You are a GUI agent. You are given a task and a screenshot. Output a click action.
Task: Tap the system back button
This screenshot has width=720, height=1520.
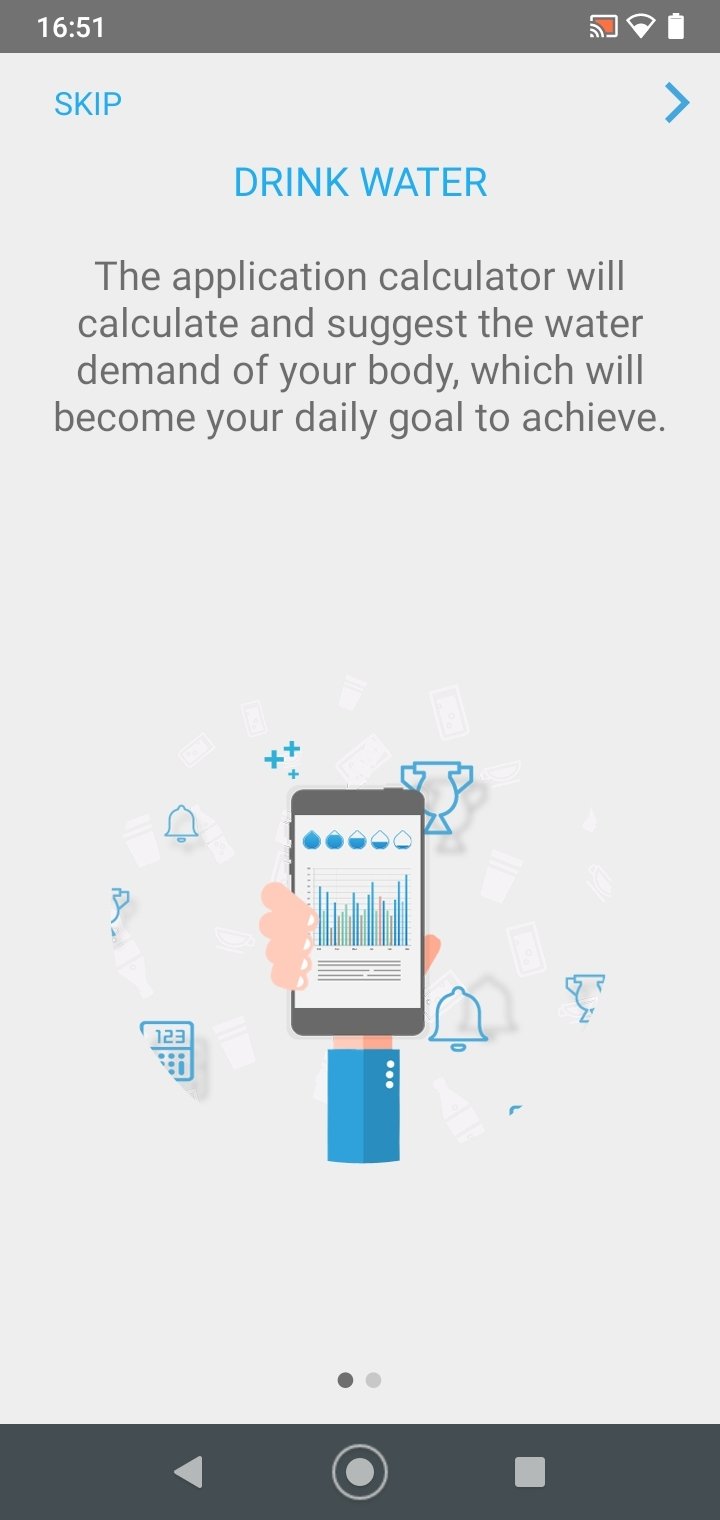click(188, 1472)
